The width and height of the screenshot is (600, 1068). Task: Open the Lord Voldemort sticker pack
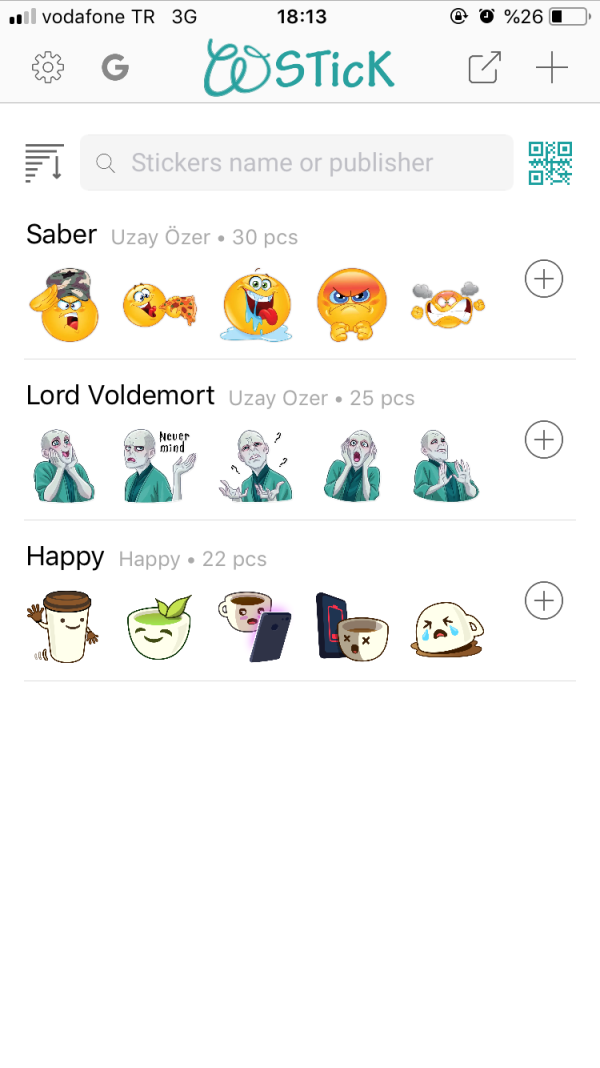[x=120, y=396]
